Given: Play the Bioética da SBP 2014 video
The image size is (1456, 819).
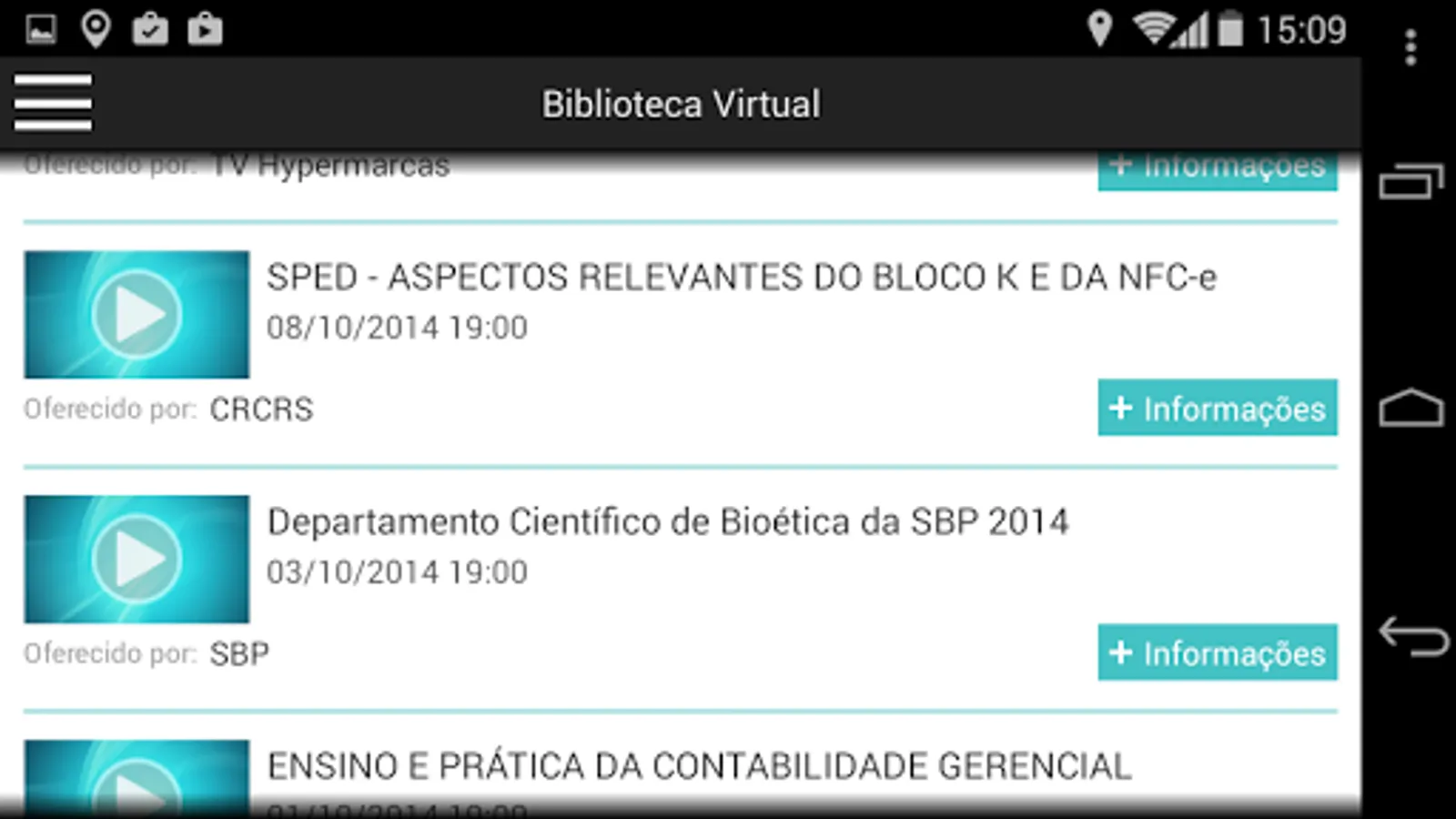Looking at the screenshot, I should pos(136,559).
